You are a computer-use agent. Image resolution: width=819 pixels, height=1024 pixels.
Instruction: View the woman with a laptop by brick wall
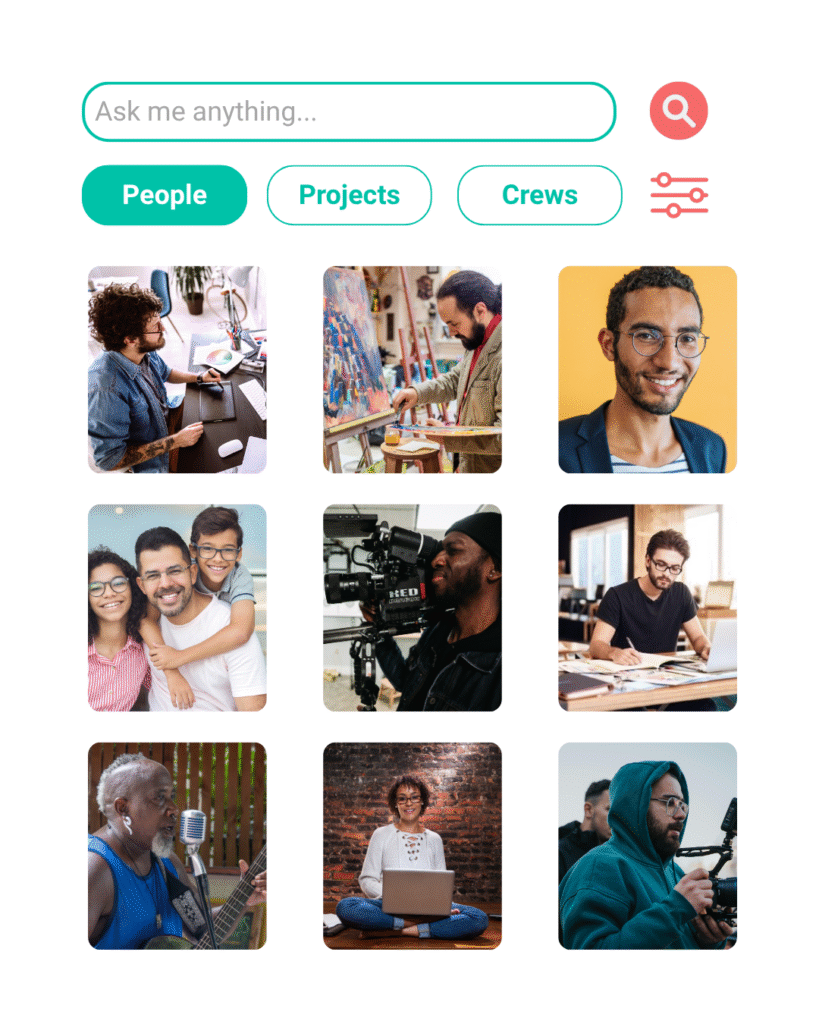(x=412, y=845)
